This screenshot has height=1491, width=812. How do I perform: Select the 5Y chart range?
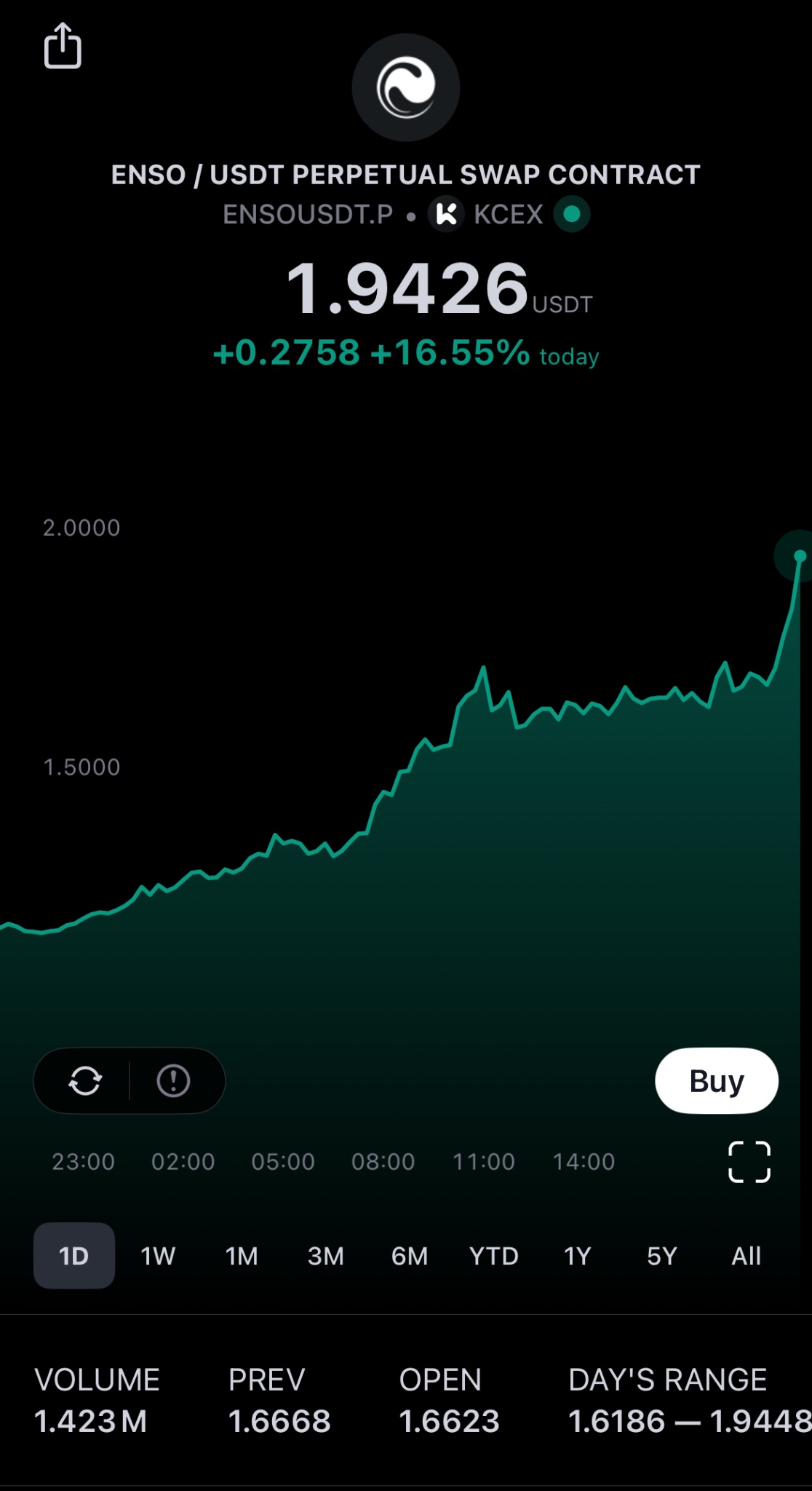click(661, 1256)
